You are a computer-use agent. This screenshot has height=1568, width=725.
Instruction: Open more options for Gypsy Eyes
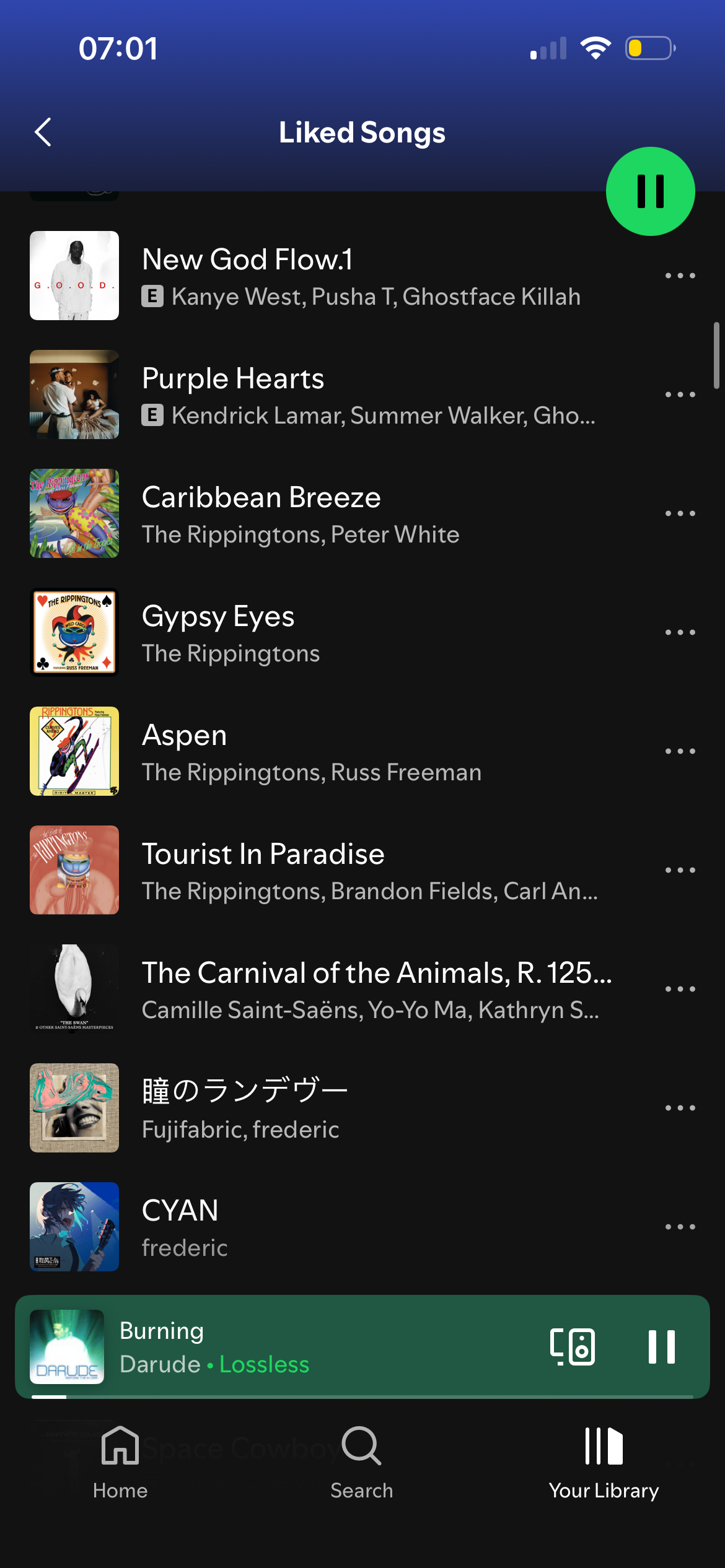(680, 632)
